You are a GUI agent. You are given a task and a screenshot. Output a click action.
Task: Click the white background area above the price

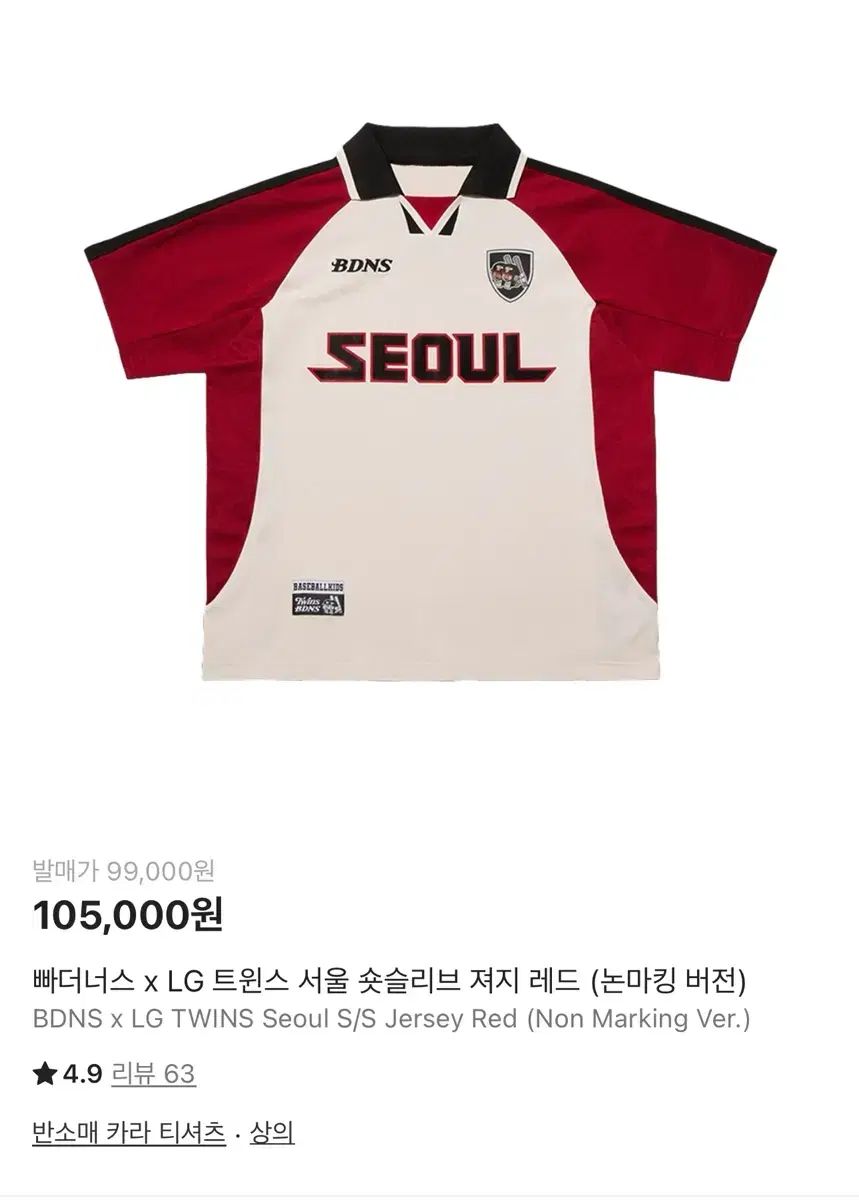tap(430, 790)
